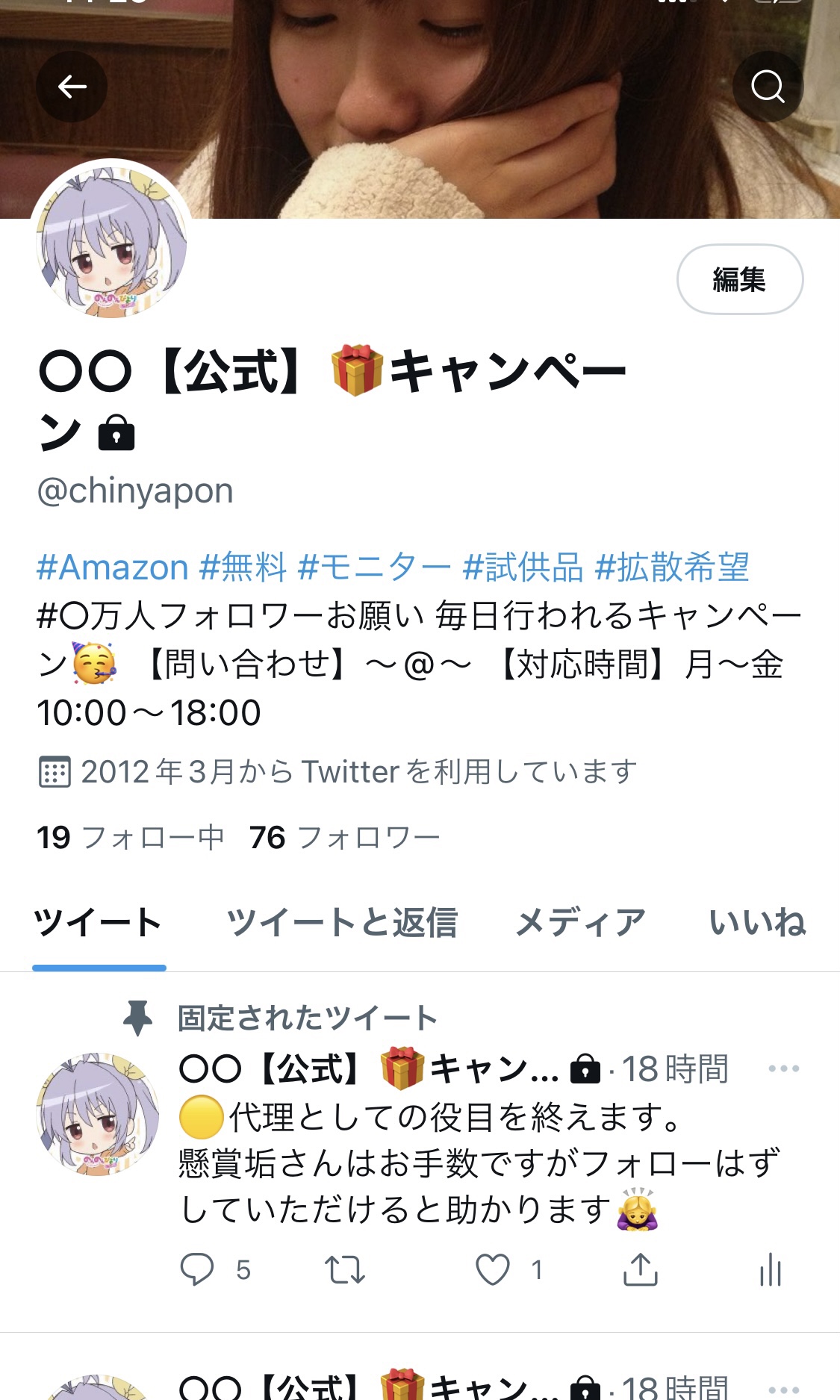Tap the 編集 edit profile button
The image size is (840, 1400).
[x=740, y=279]
